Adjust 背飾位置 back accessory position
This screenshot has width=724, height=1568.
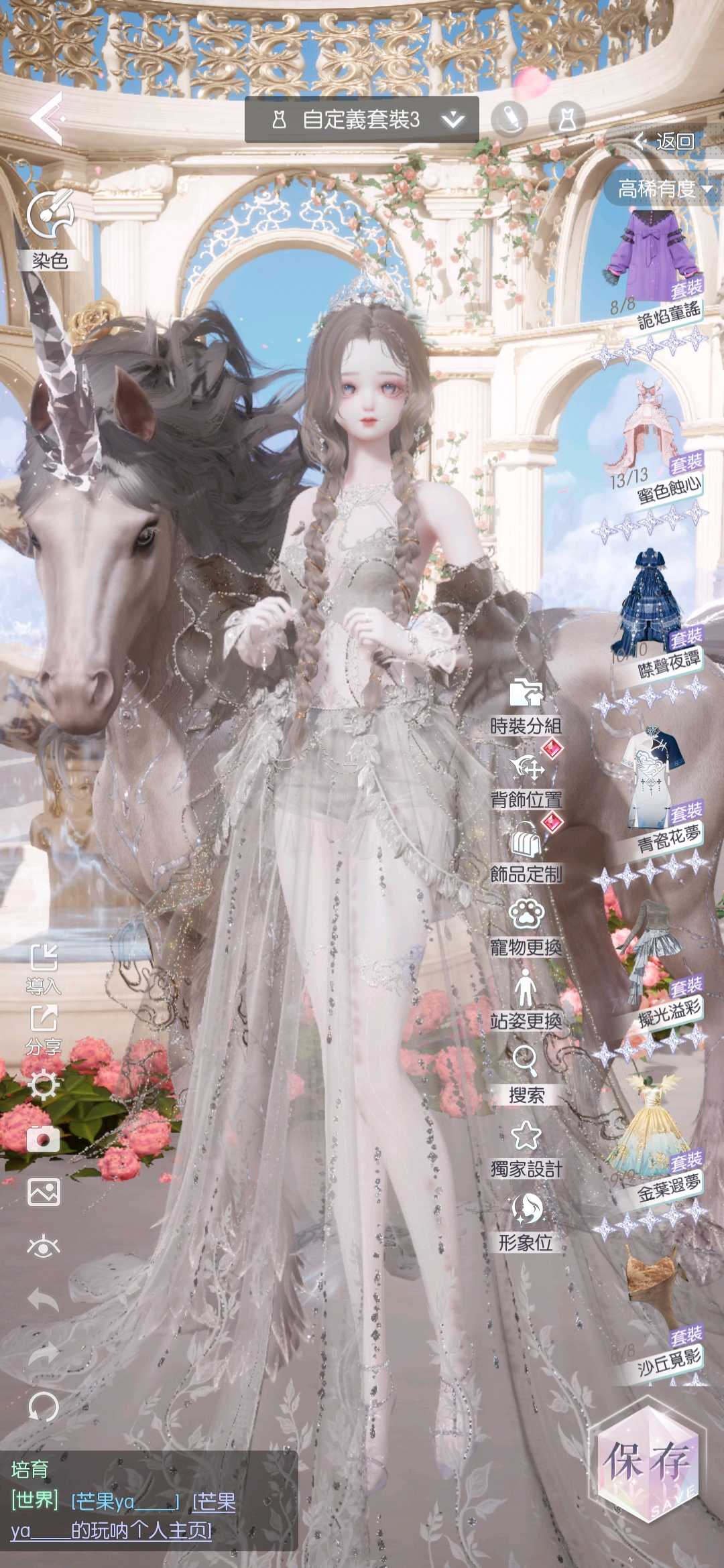pos(526,779)
